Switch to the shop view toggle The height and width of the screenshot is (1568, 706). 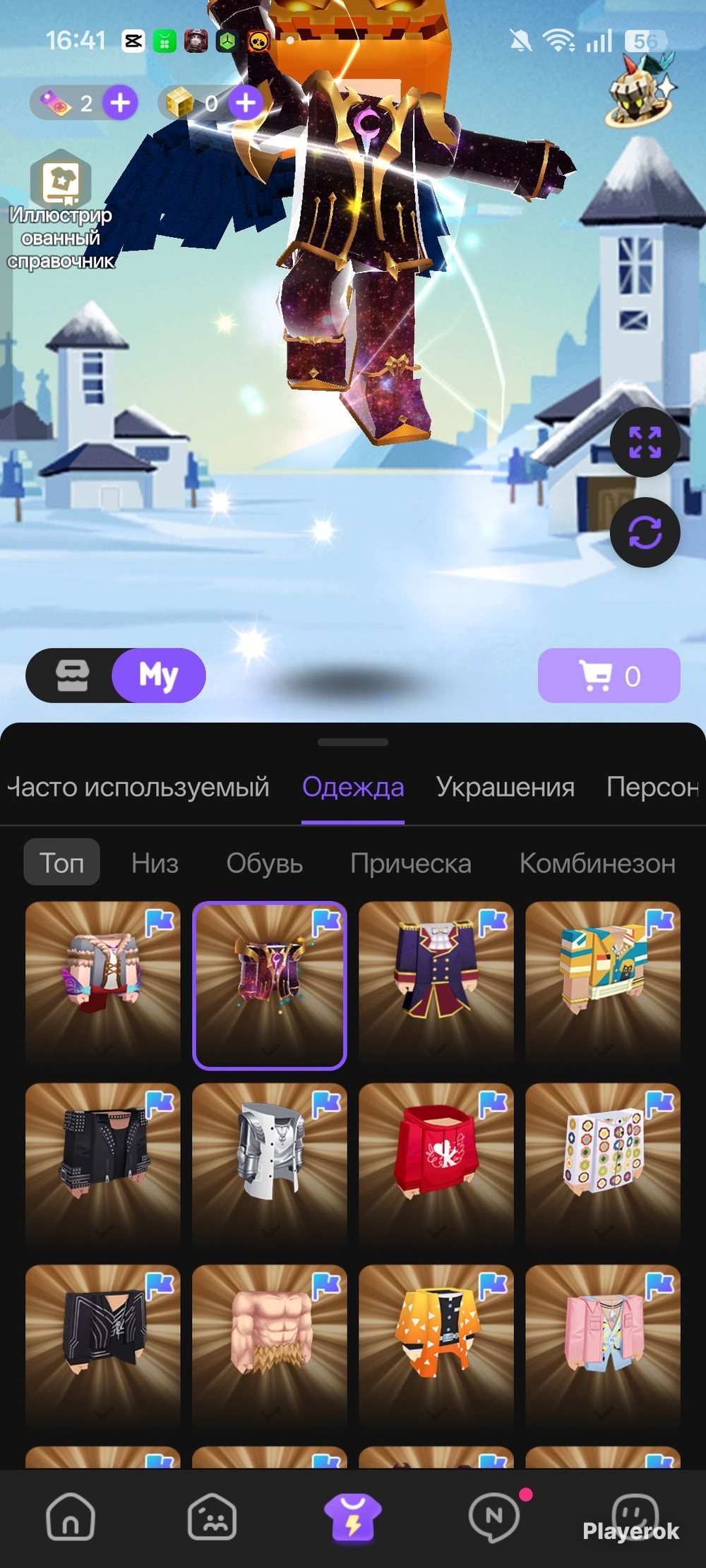click(x=72, y=675)
